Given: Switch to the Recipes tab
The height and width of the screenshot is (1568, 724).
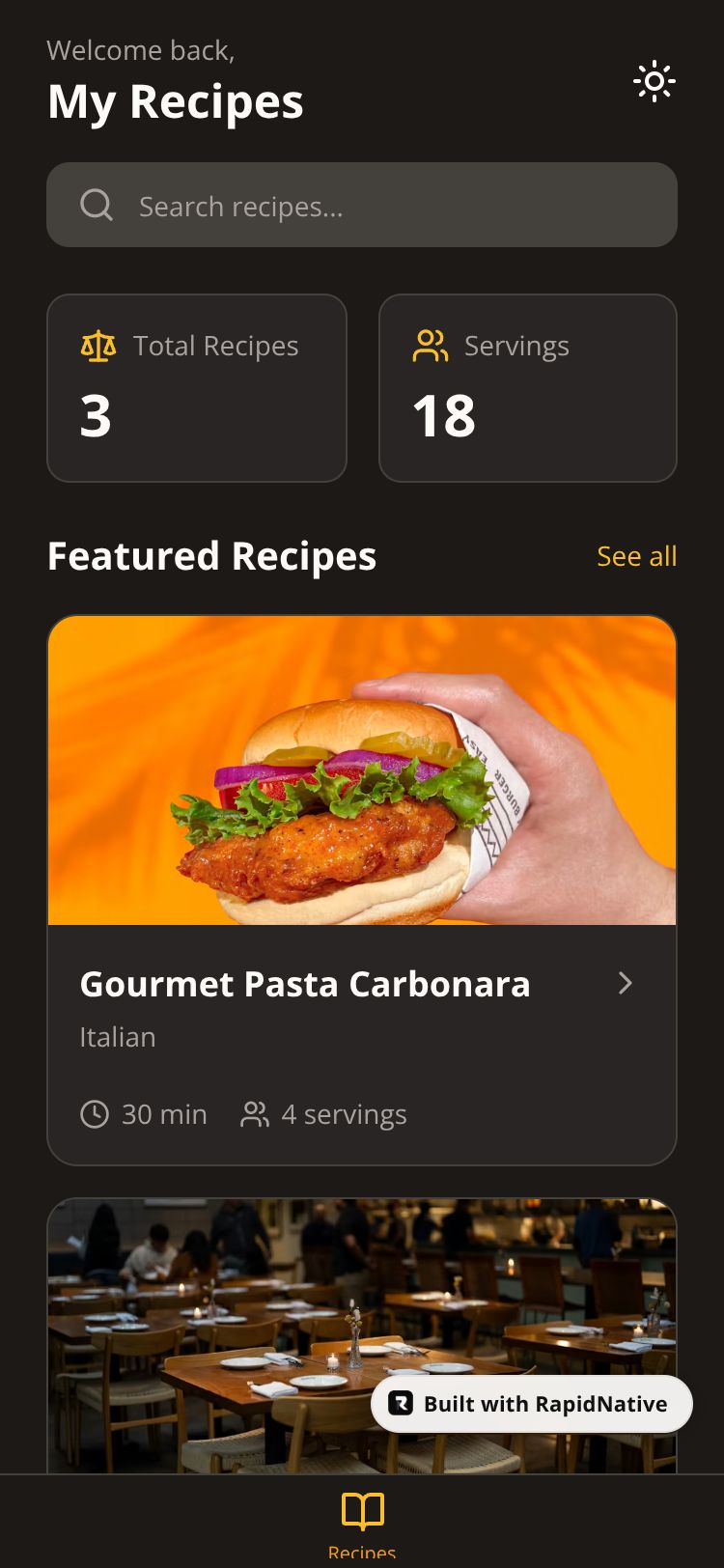Looking at the screenshot, I should point(362,1521).
